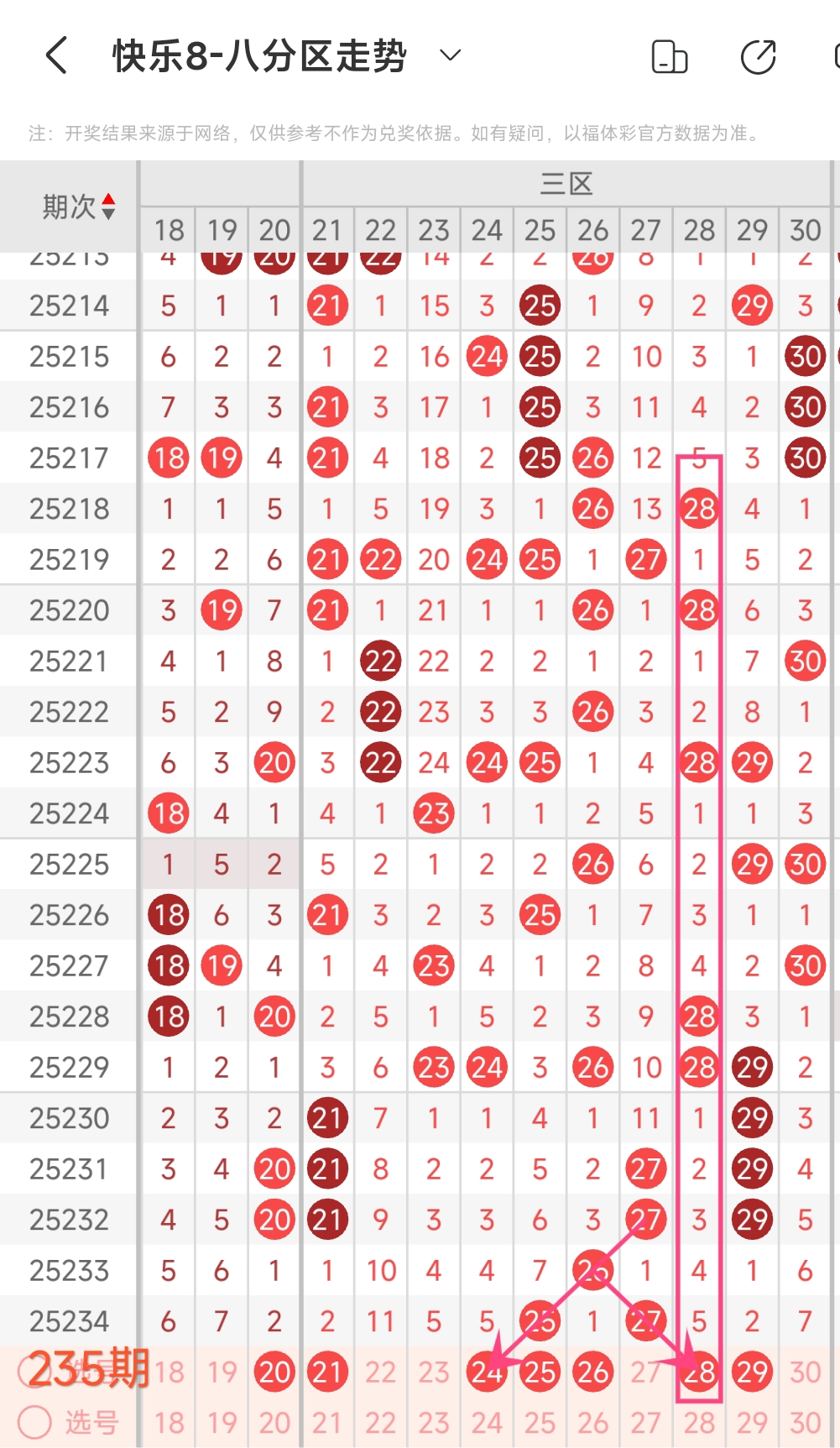Go back using the top-left arrow
The width and height of the screenshot is (840, 1448).
[x=56, y=56]
